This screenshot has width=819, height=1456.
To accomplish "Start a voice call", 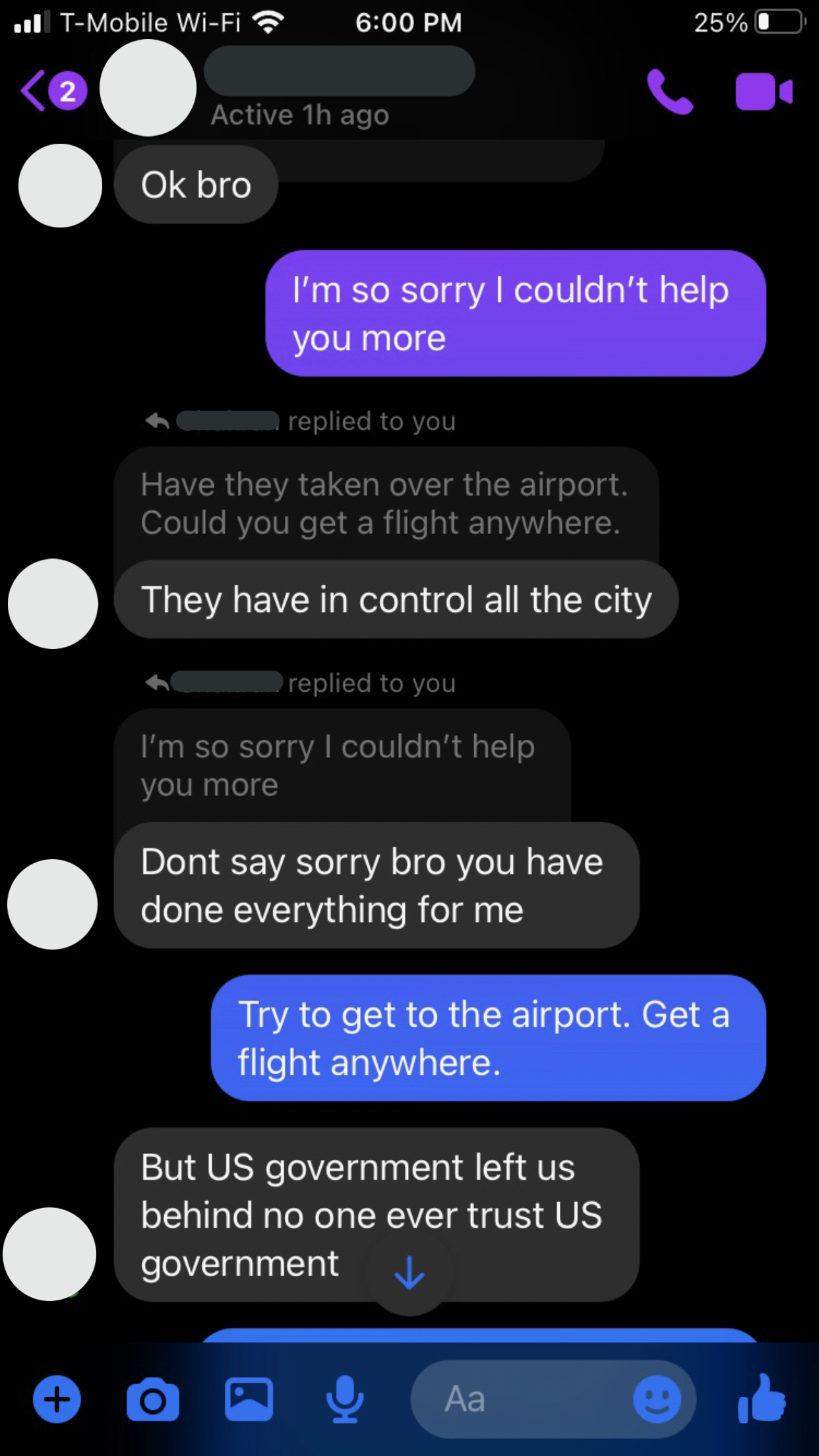I will pyautogui.click(x=669, y=91).
